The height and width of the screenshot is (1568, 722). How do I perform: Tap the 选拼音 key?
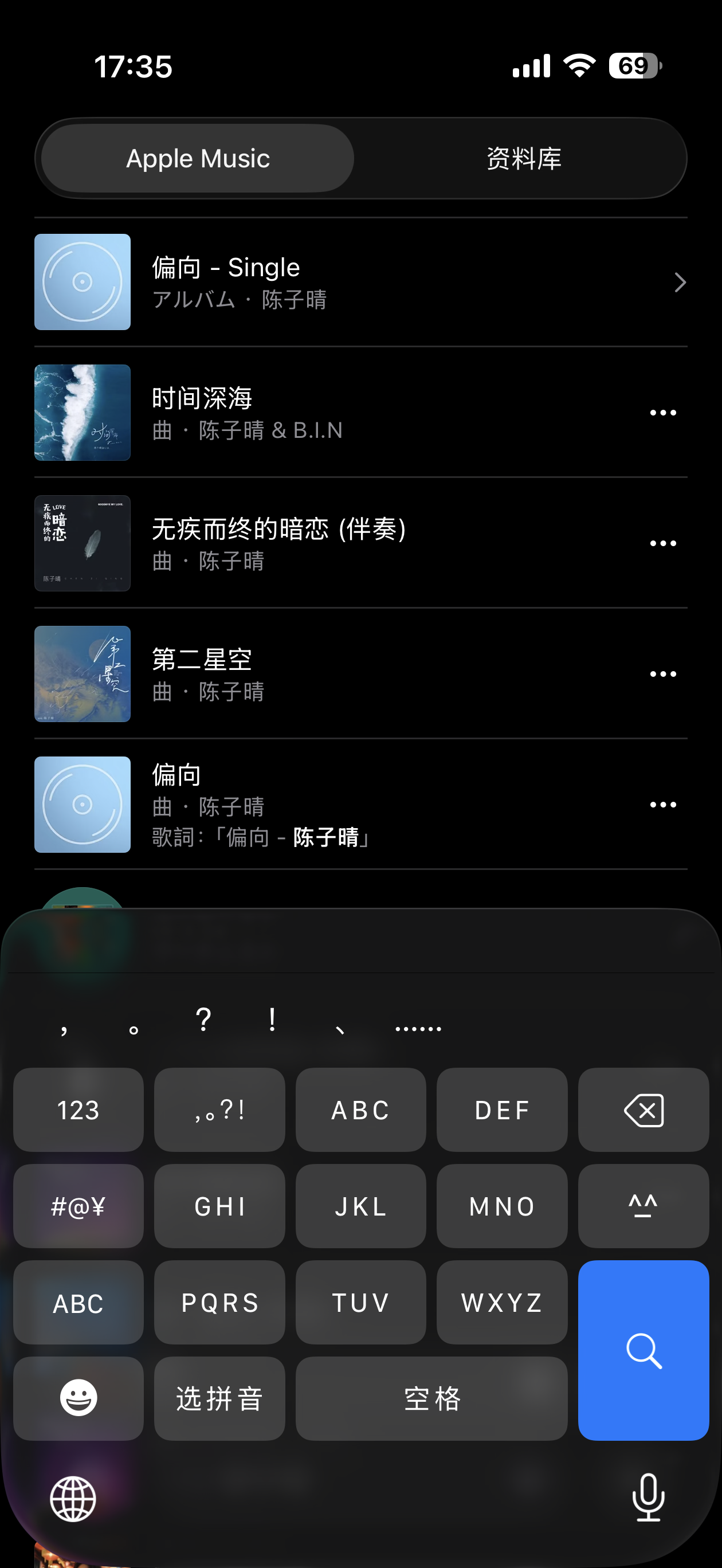(x=219, y=1398)
